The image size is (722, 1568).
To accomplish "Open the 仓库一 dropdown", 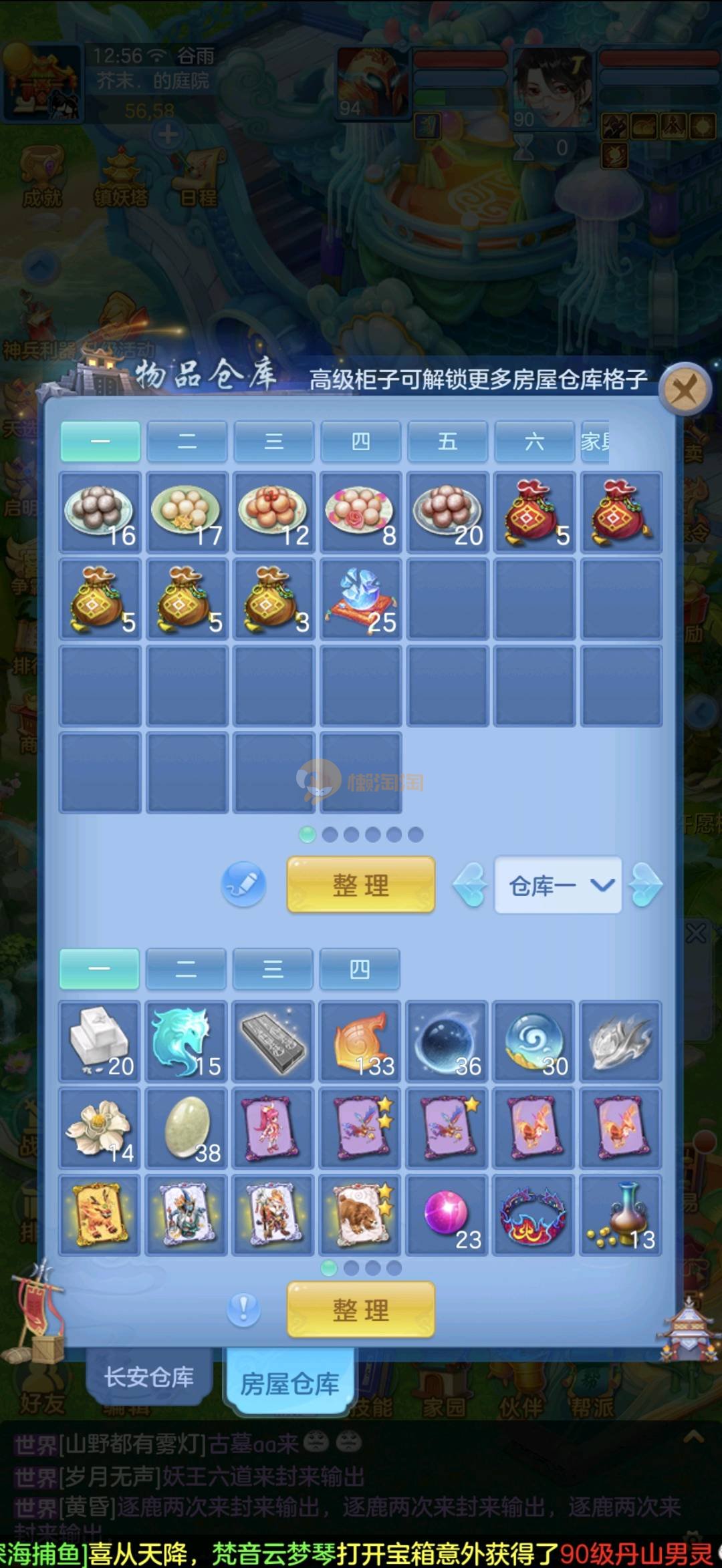I will pyautogui.click(x=558, y=886).
